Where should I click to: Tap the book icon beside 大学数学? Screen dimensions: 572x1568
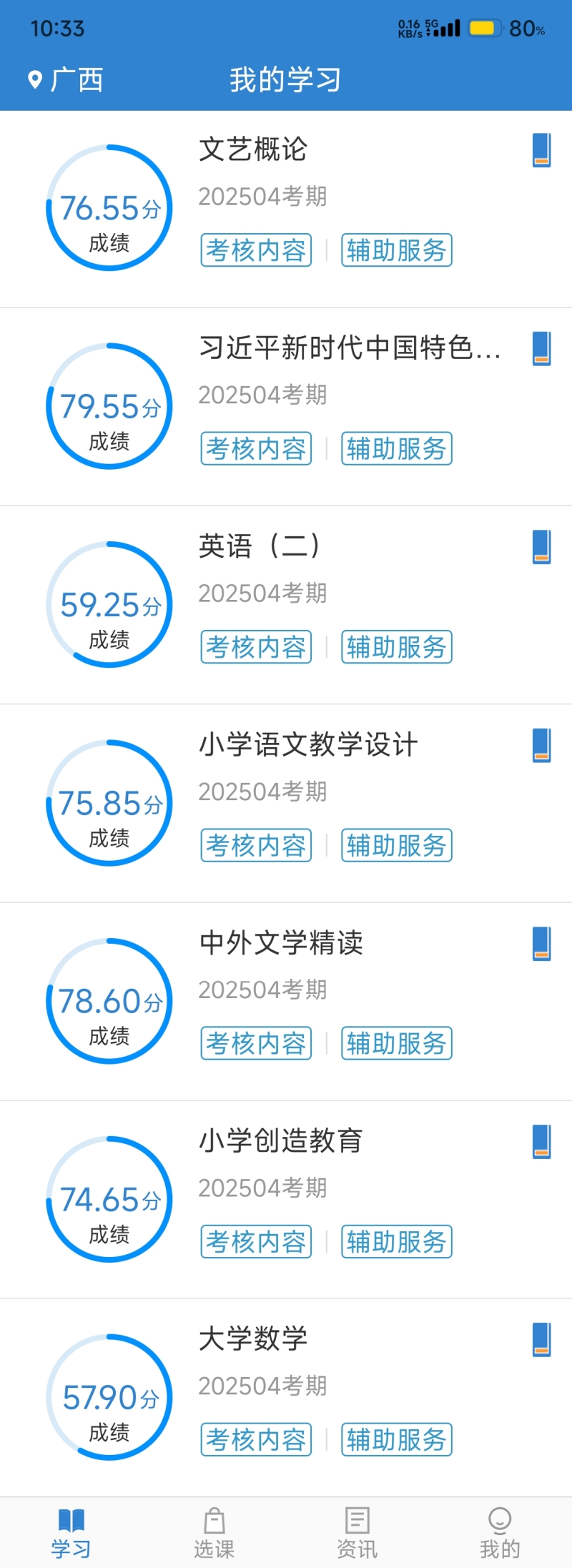click(x=541, y=1339)
